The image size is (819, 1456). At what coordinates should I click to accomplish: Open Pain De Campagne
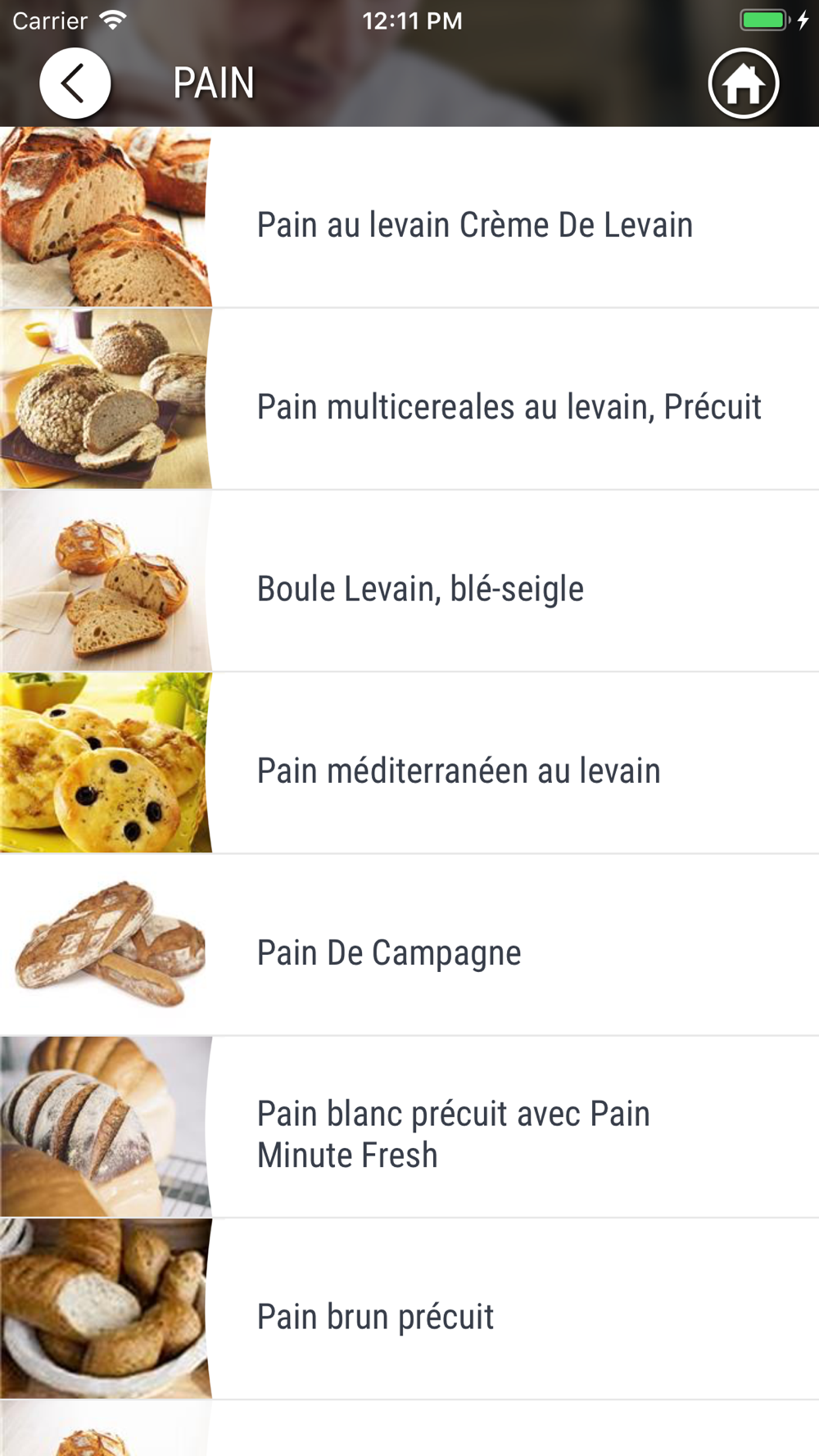[409, 945]
